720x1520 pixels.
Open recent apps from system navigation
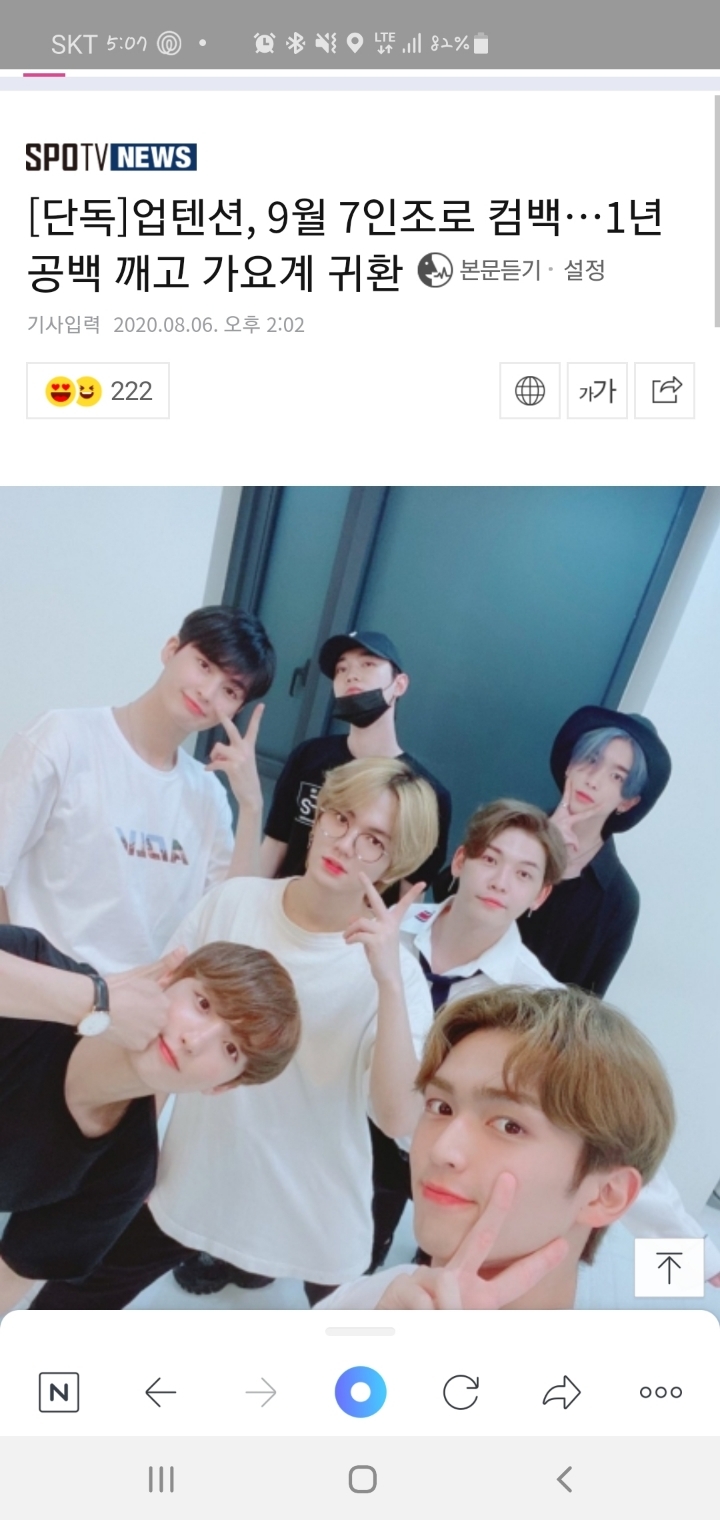coord(161,1479)
